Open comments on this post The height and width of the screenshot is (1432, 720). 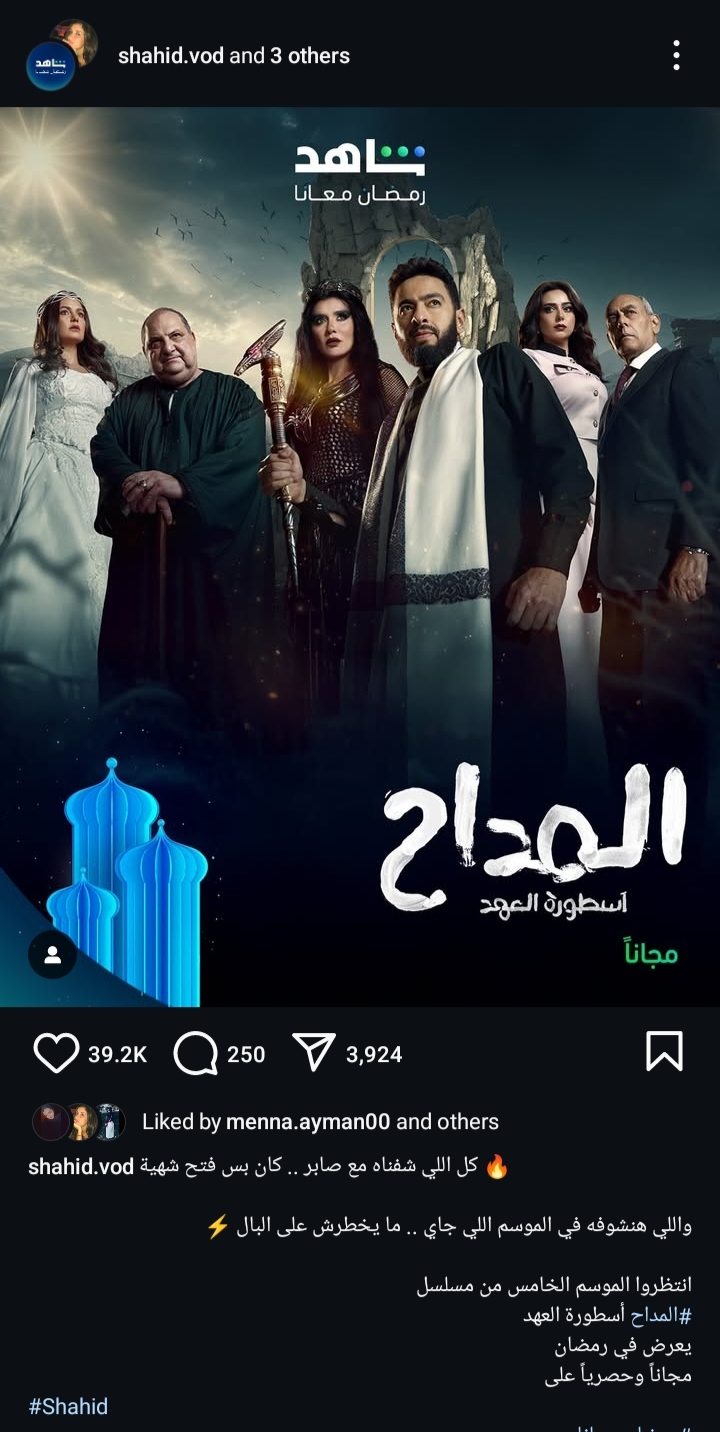(196, 1054)
